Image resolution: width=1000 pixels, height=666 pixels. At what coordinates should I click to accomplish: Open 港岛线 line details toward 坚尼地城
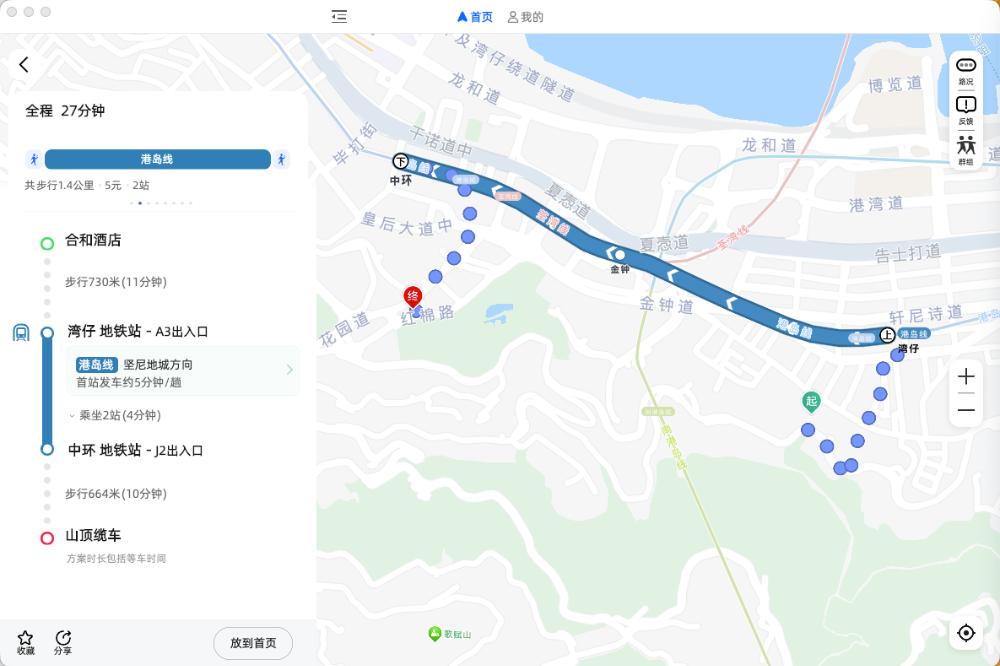[184, 372]
